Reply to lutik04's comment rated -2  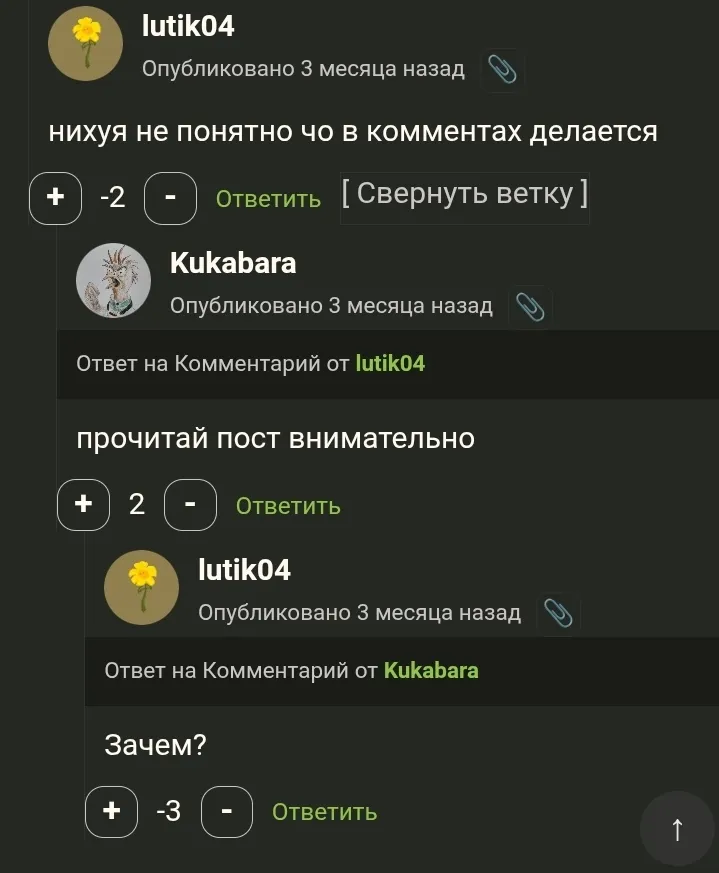click(268, 199)
